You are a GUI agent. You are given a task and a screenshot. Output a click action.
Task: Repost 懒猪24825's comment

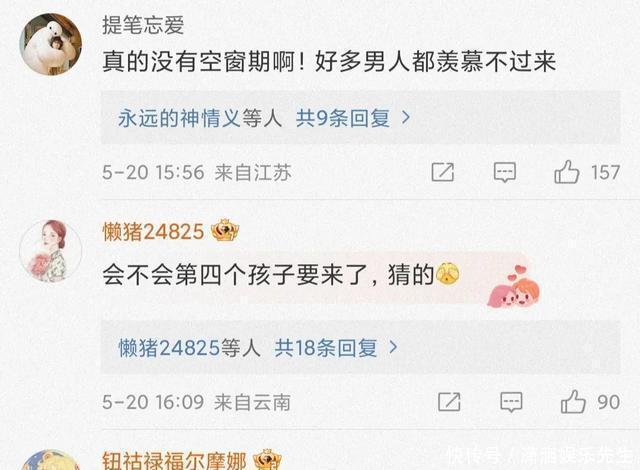(x=449, y=402)
